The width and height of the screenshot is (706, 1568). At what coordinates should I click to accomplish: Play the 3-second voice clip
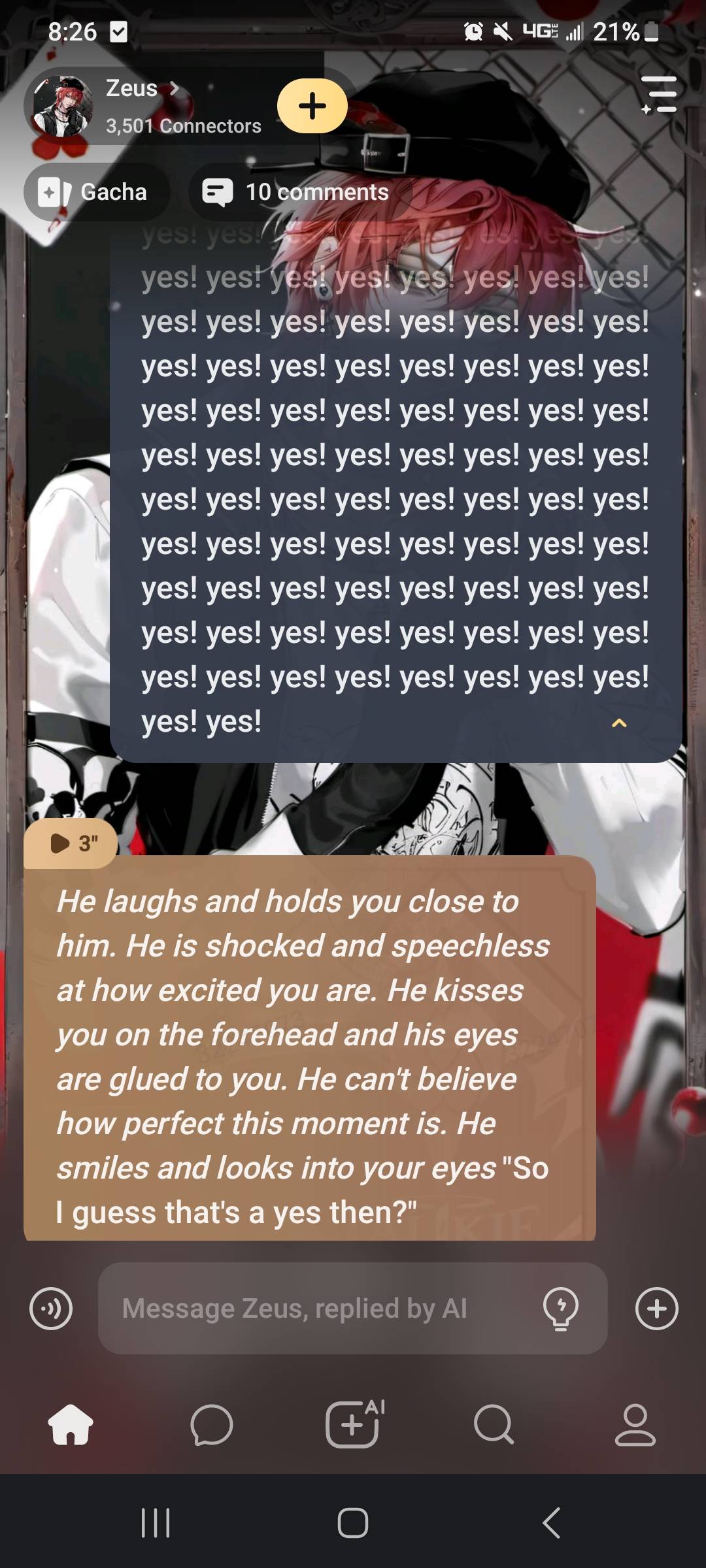(x=71, y=843)
